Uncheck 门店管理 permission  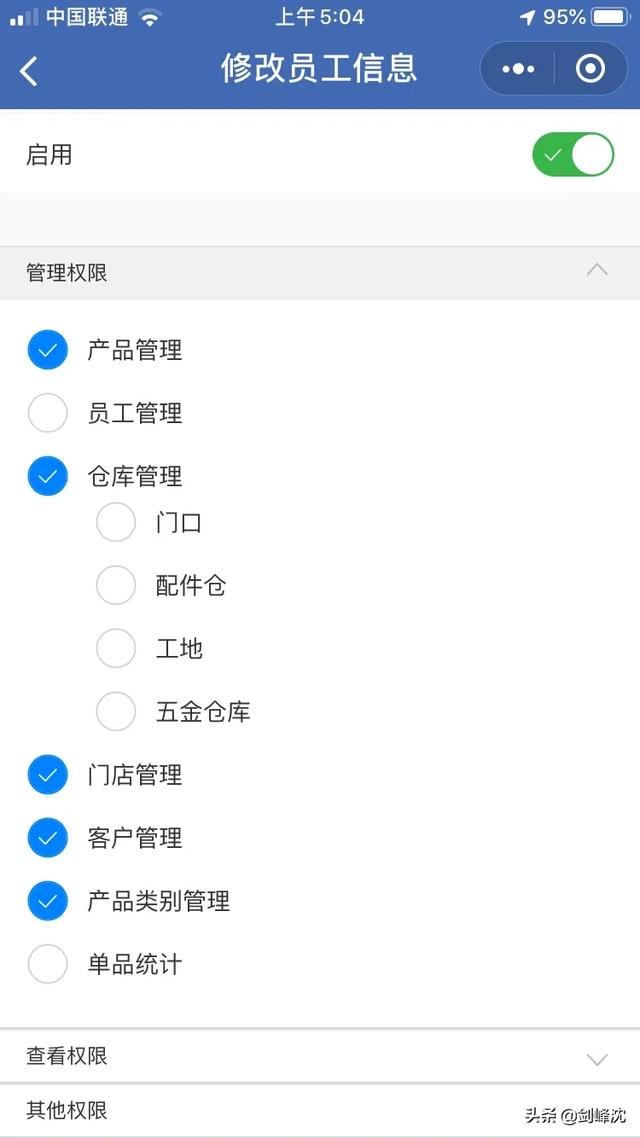point(47,774)
